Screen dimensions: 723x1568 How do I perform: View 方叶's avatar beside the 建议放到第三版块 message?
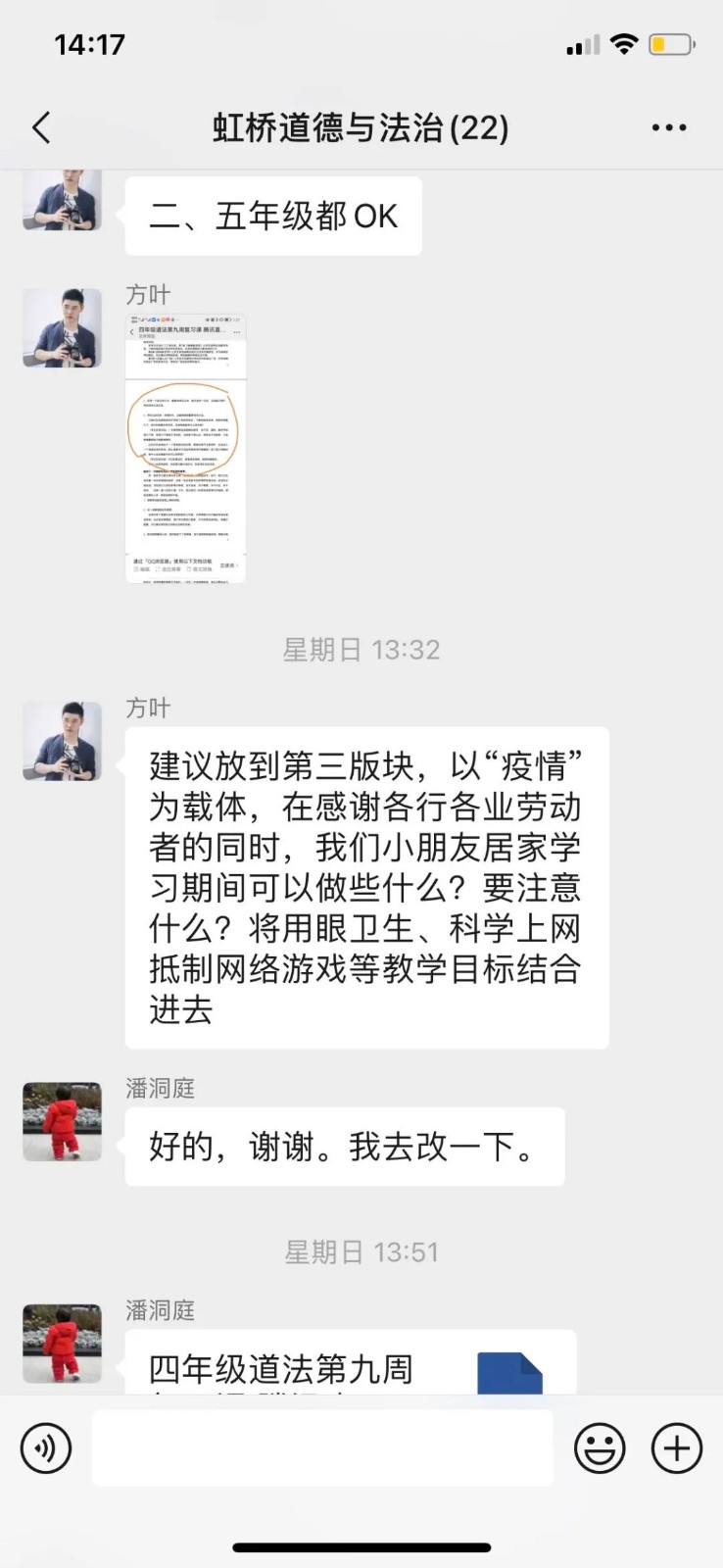[x=63, y=741]
